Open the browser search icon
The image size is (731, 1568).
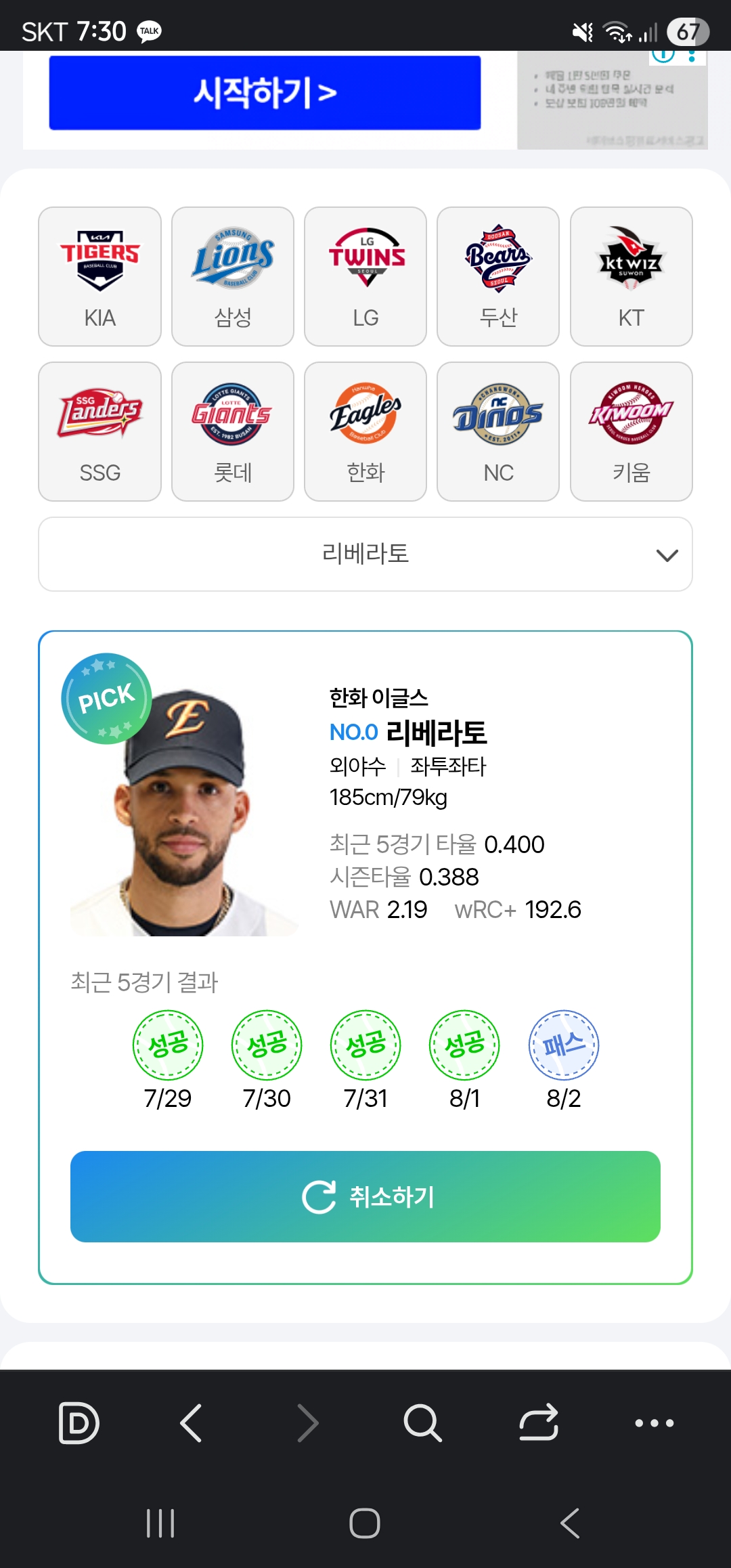422,1422
